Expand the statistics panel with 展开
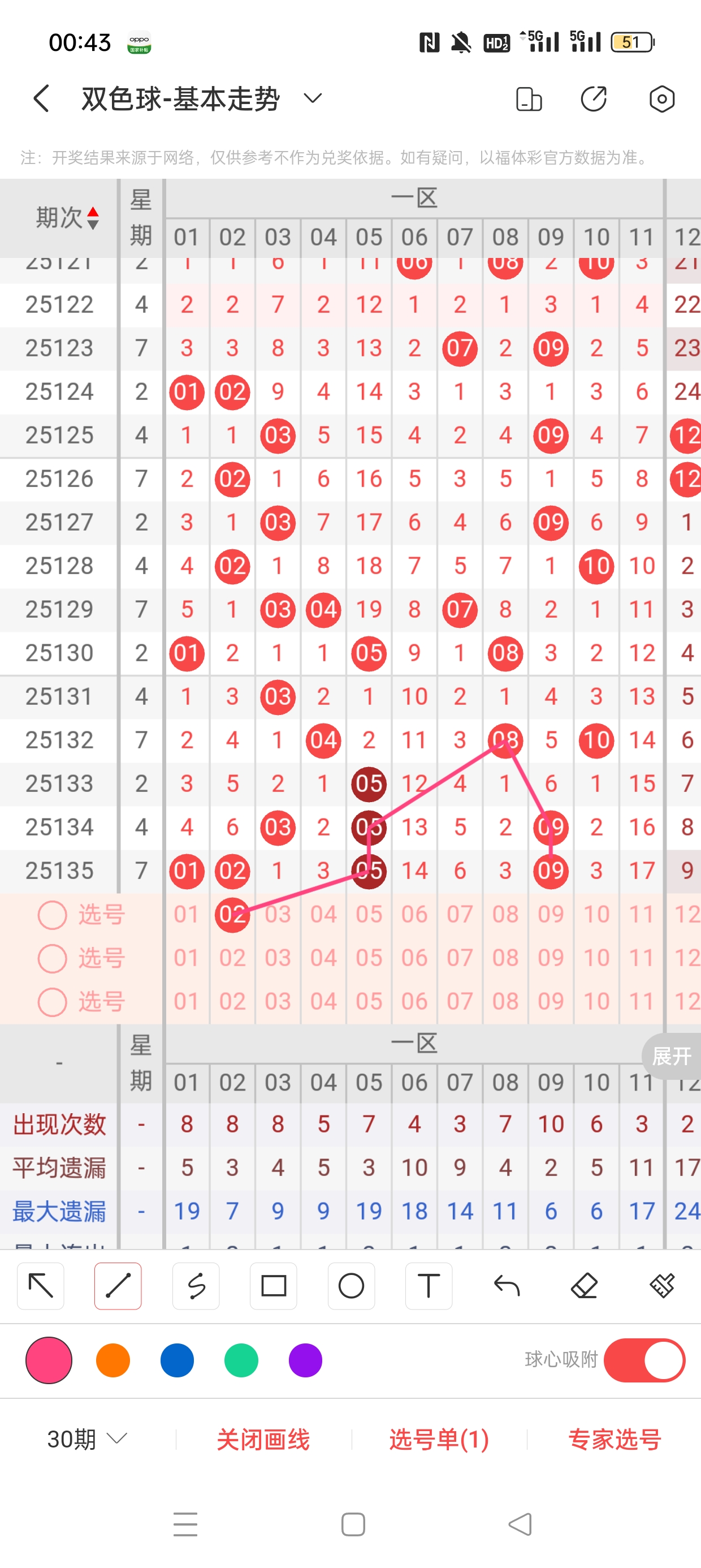The height and width of the screenshot is (1568, 701). point(671,1056)
